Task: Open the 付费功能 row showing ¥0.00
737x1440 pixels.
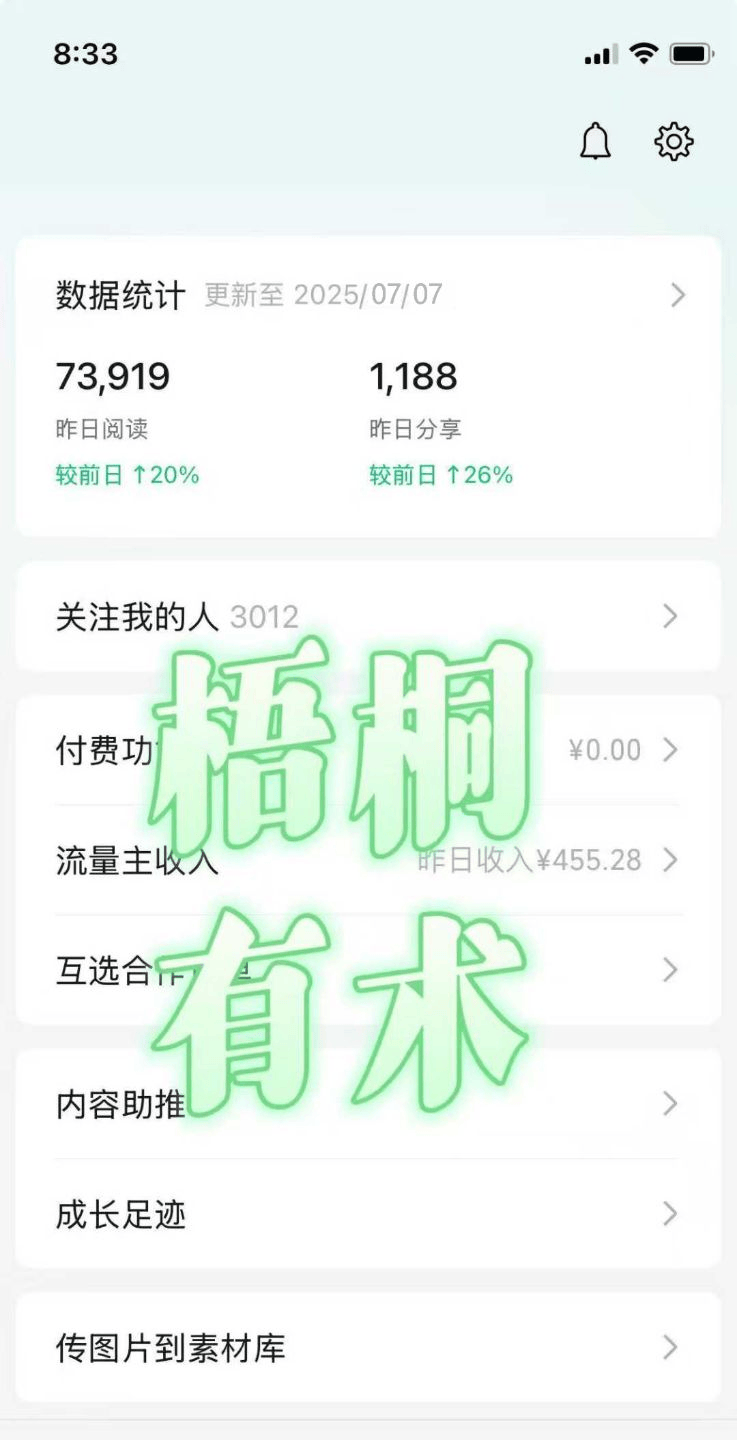Action: [368, 750]
